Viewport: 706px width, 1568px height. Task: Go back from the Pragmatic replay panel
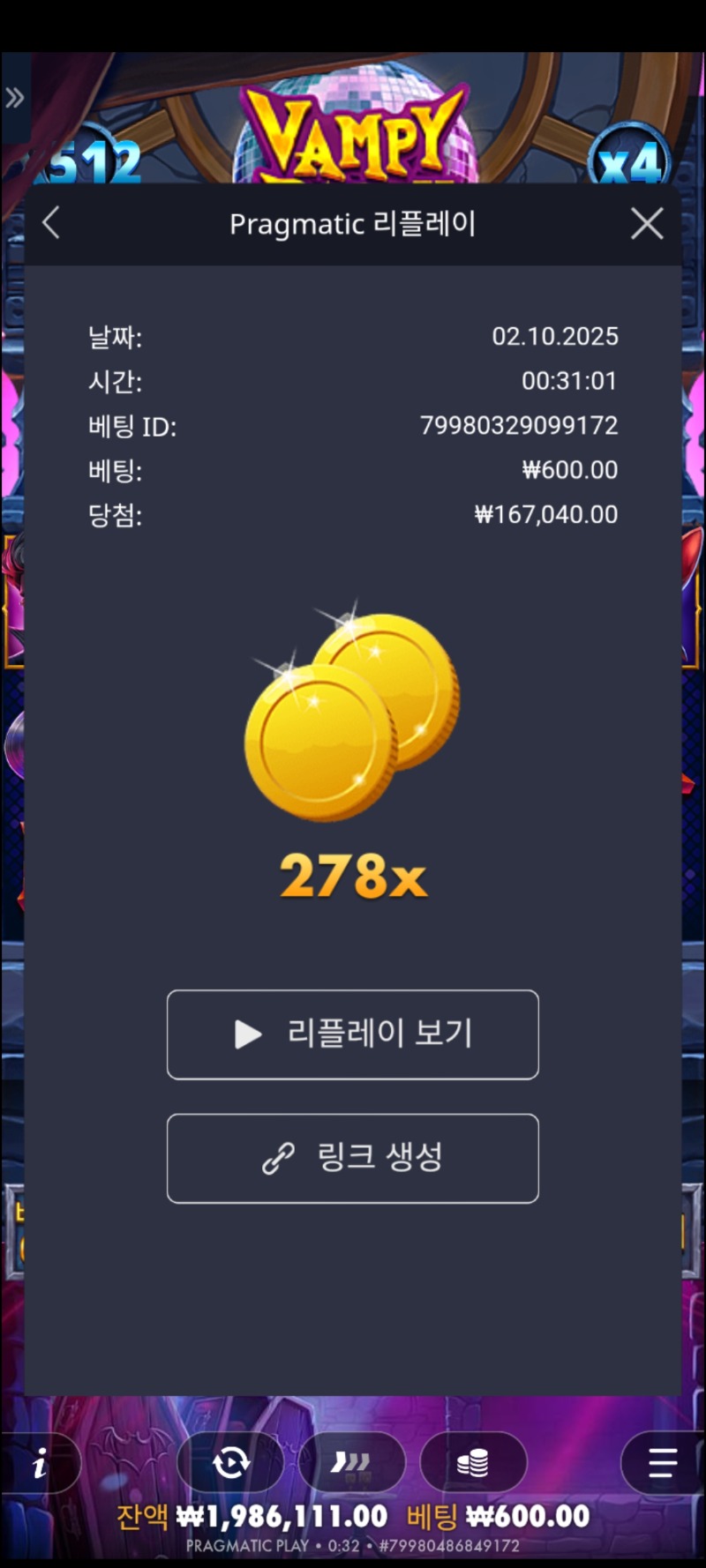click(51, 223)
